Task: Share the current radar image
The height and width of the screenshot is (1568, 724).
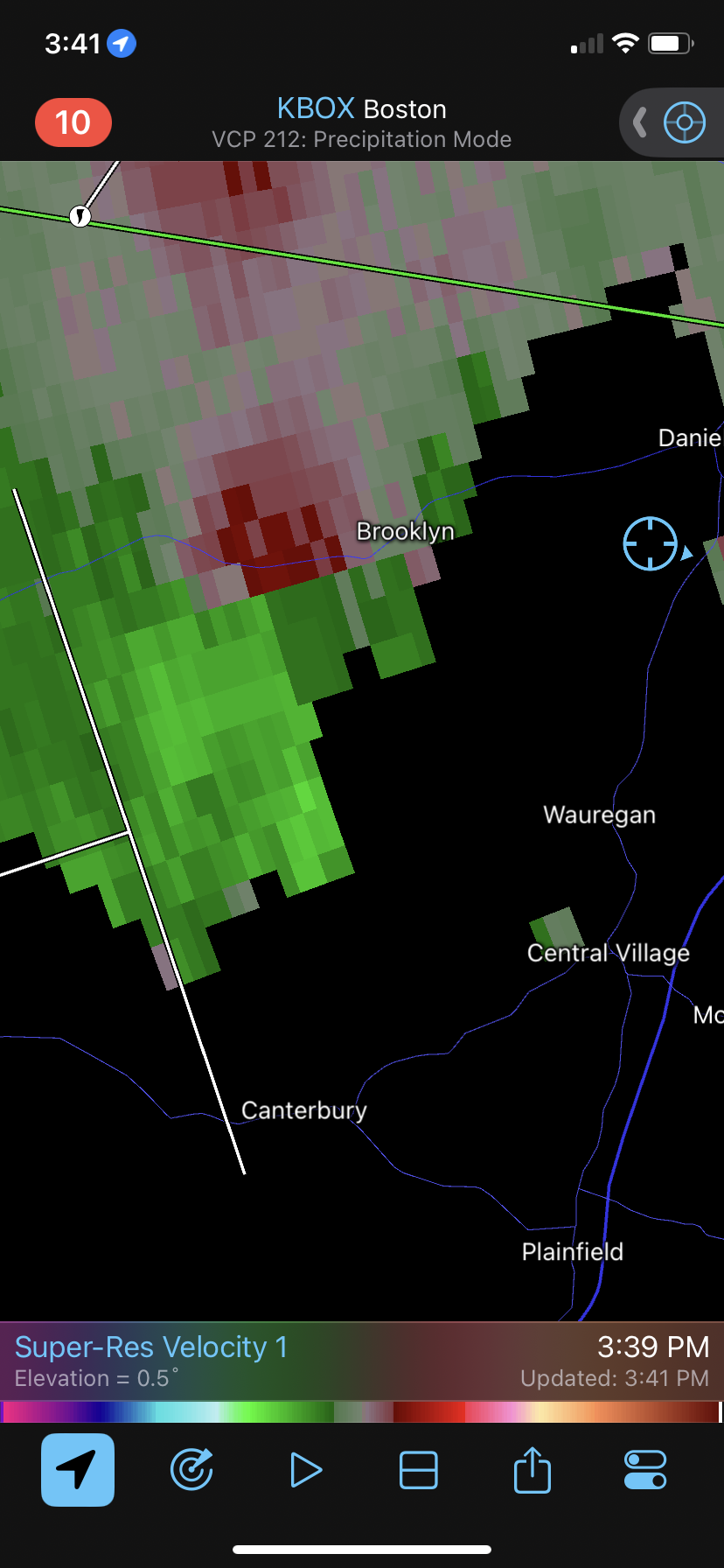Action: click(533, 1469)
